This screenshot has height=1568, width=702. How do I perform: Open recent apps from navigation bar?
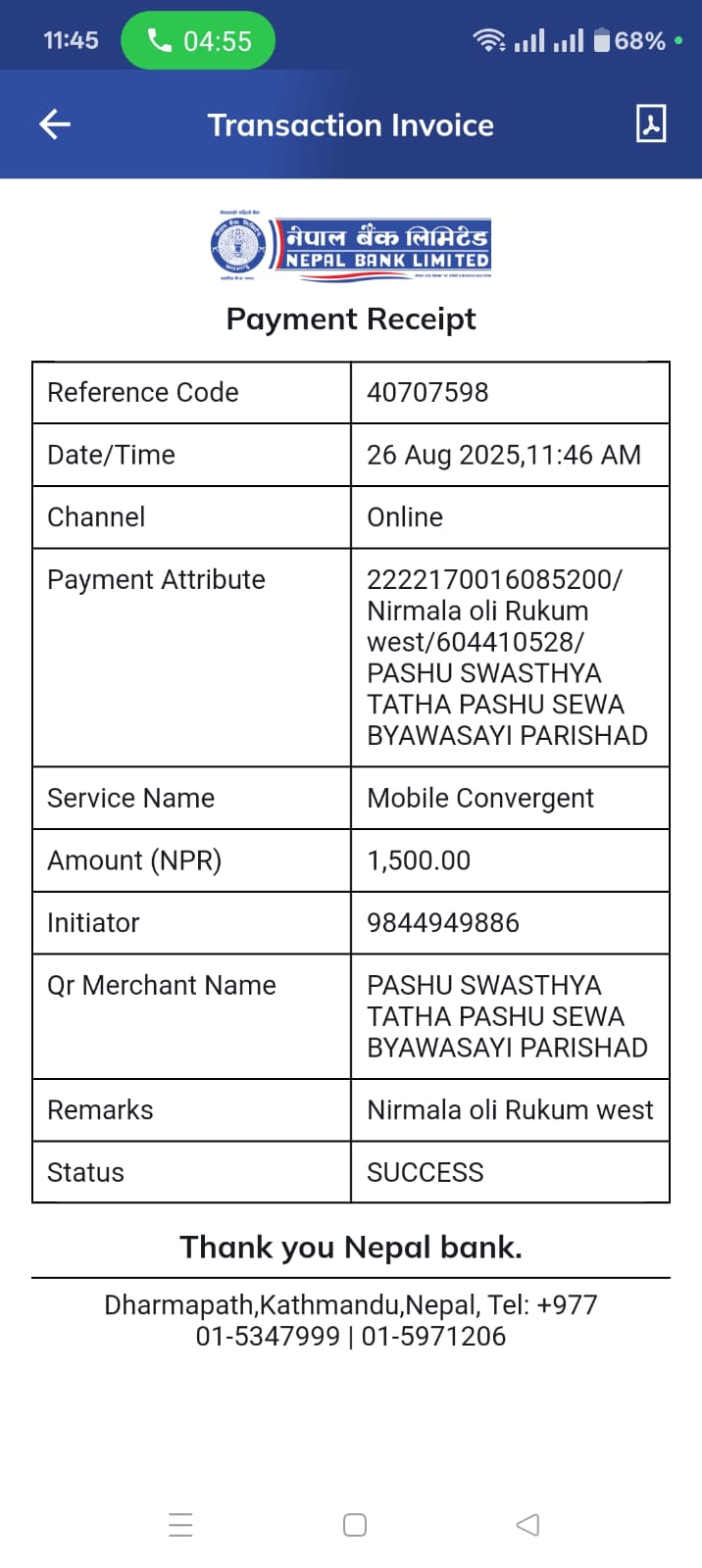(x=180, y=1524)
